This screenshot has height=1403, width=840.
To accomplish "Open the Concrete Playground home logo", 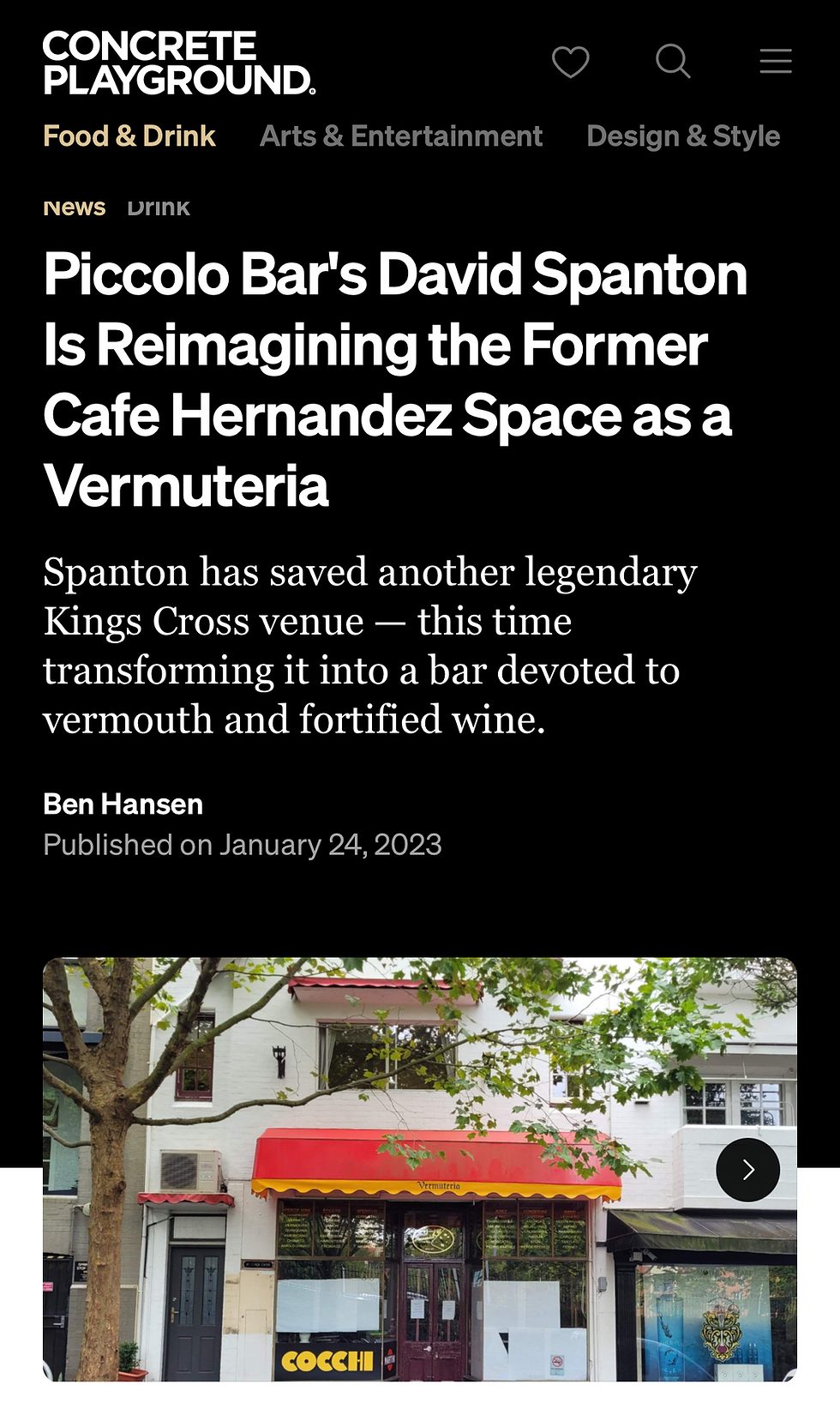I will point(179,63).
